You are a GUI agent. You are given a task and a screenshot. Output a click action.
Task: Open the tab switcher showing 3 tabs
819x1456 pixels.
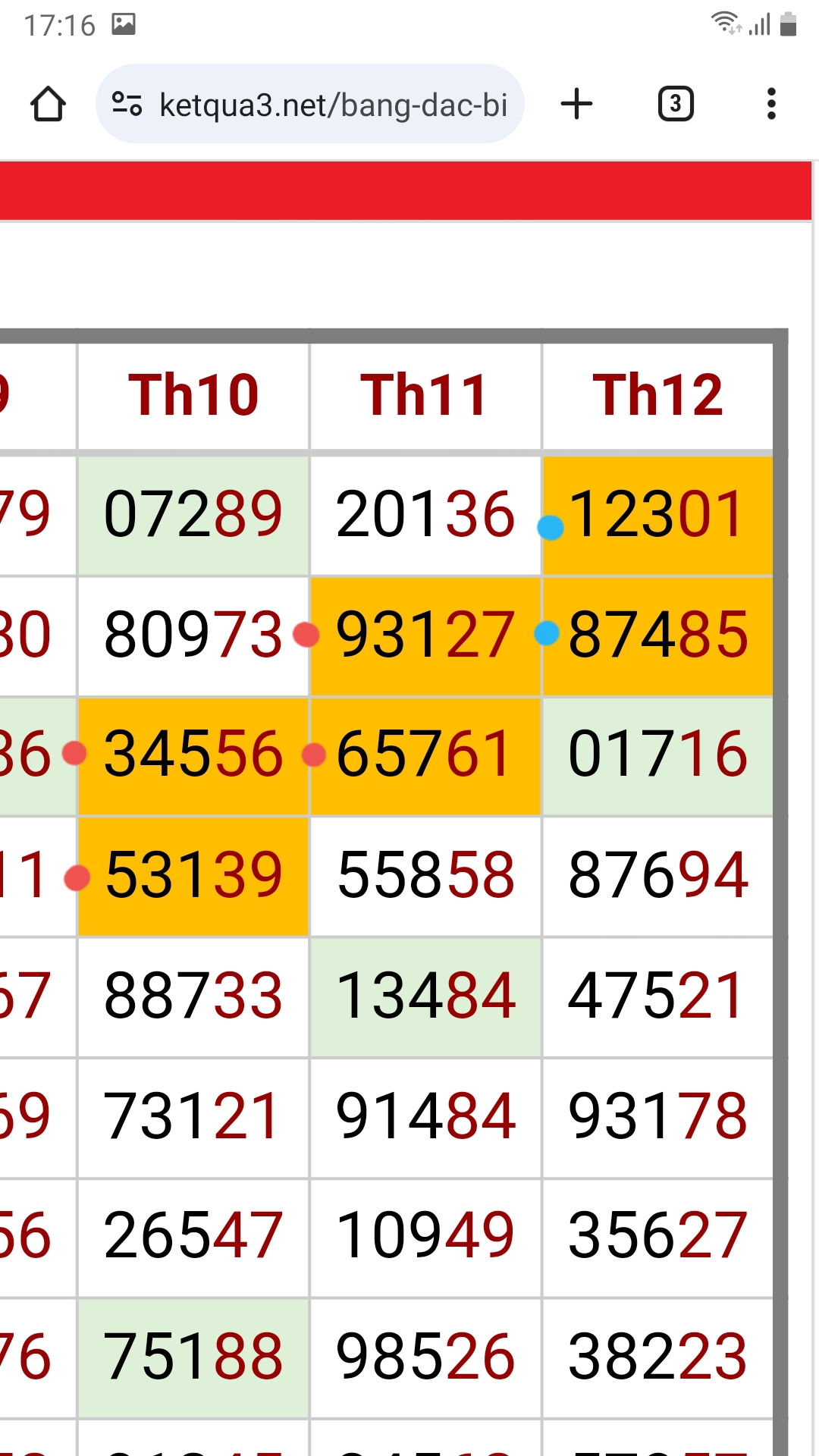tap(676, 104)
